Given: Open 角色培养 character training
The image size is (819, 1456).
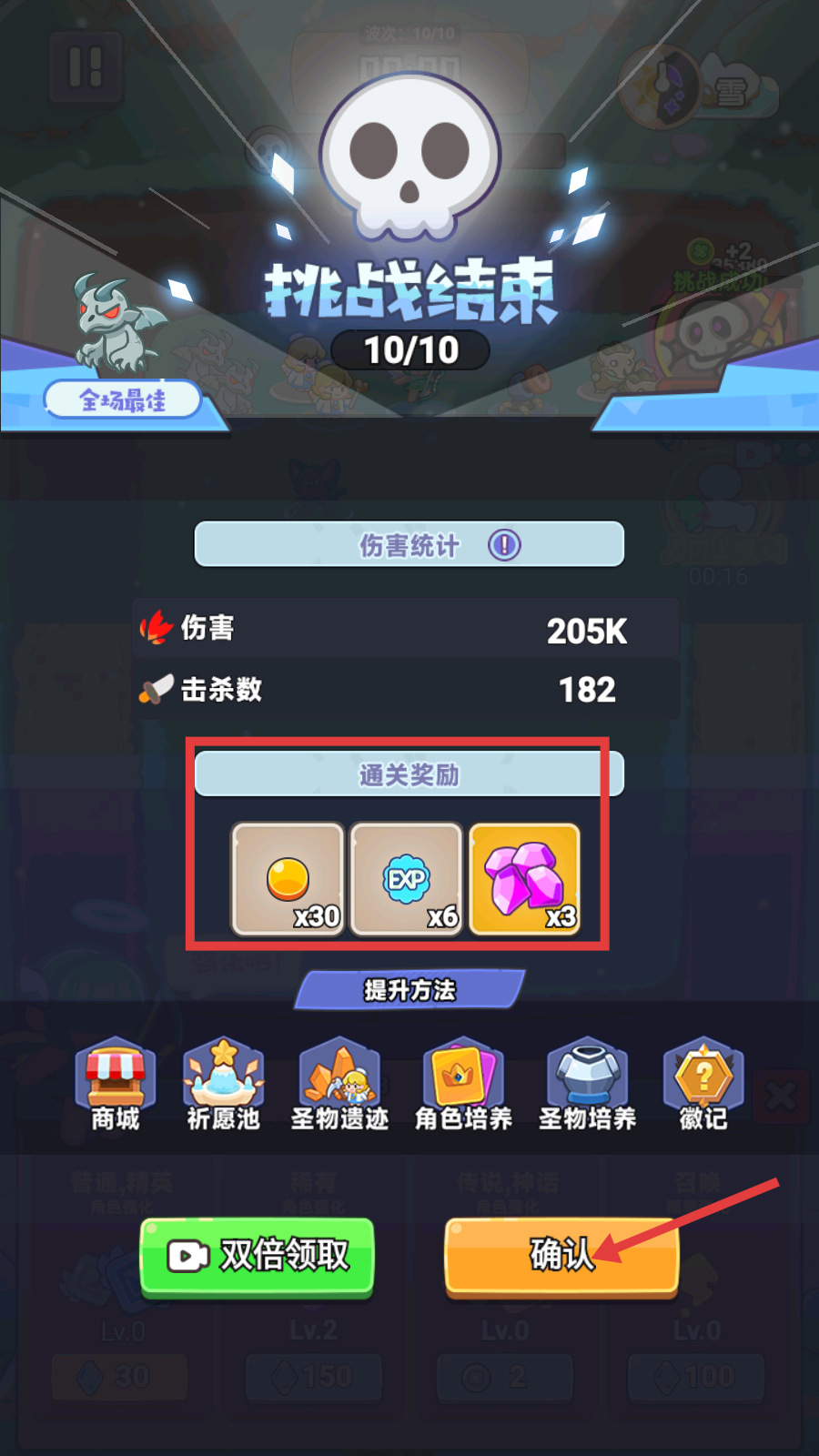Looking at the screenshot, I should click(463, 1084).
